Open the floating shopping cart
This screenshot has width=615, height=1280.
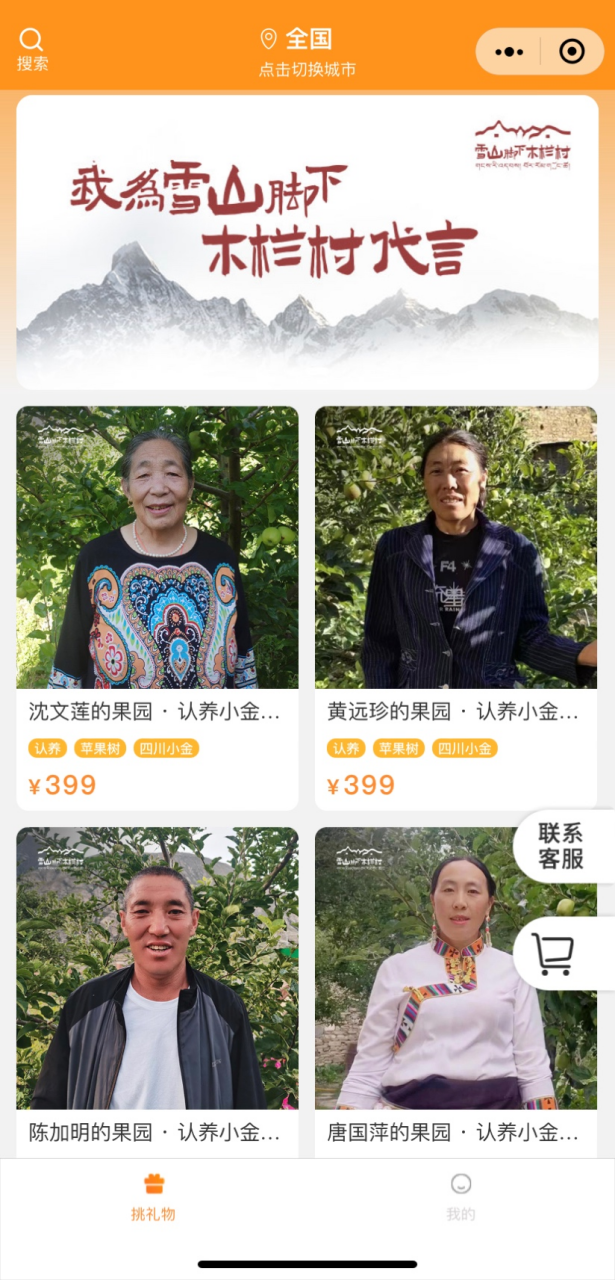553,953
